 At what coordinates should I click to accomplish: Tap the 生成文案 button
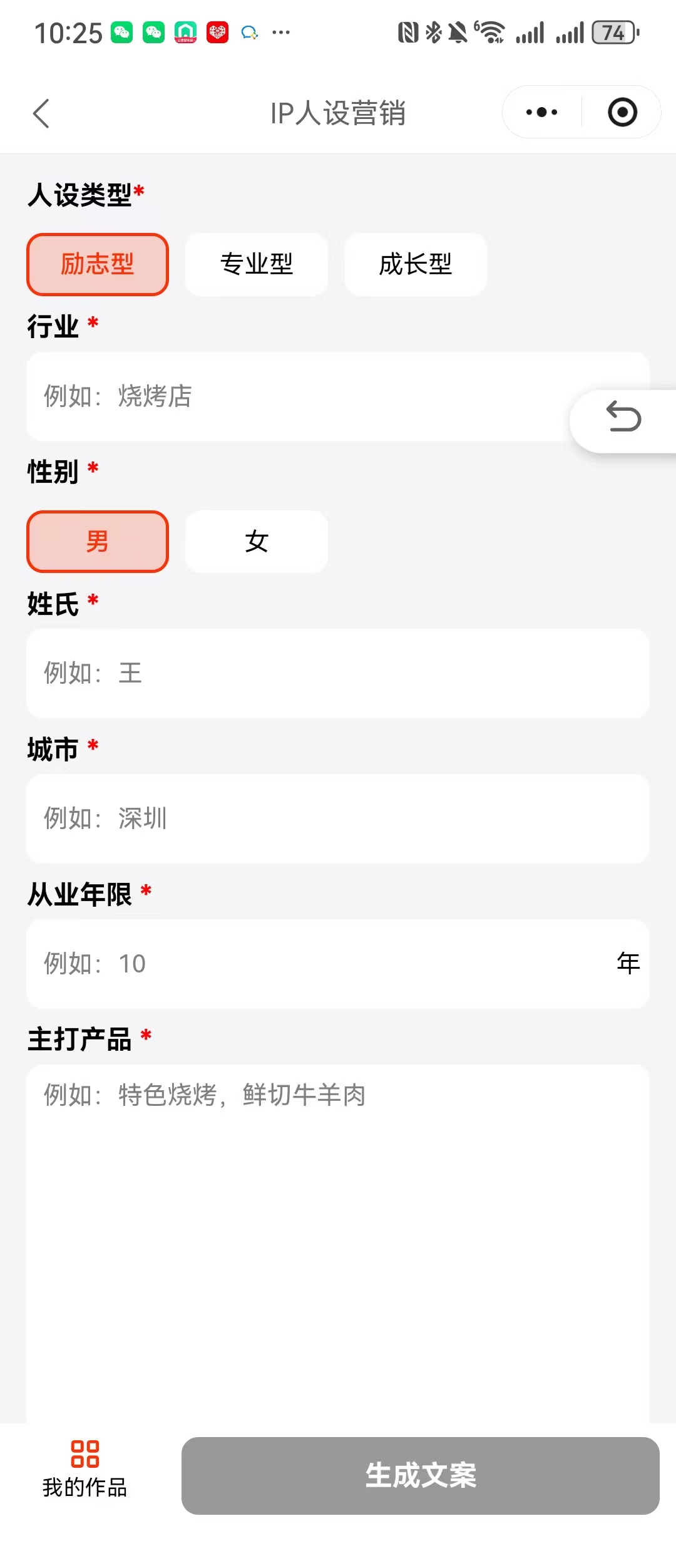(x=421, y=1475)
